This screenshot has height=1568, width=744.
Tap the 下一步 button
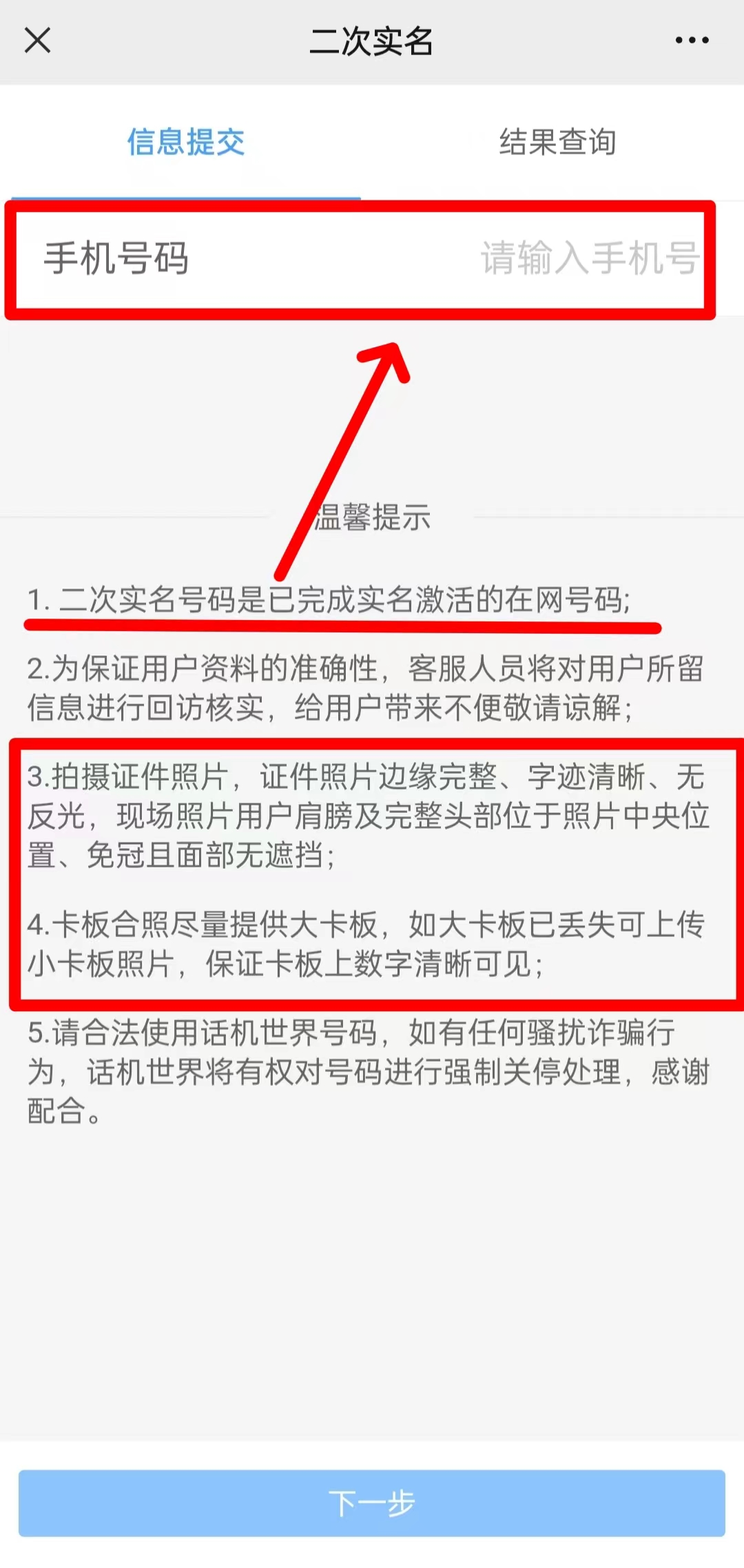(372, 1503)
